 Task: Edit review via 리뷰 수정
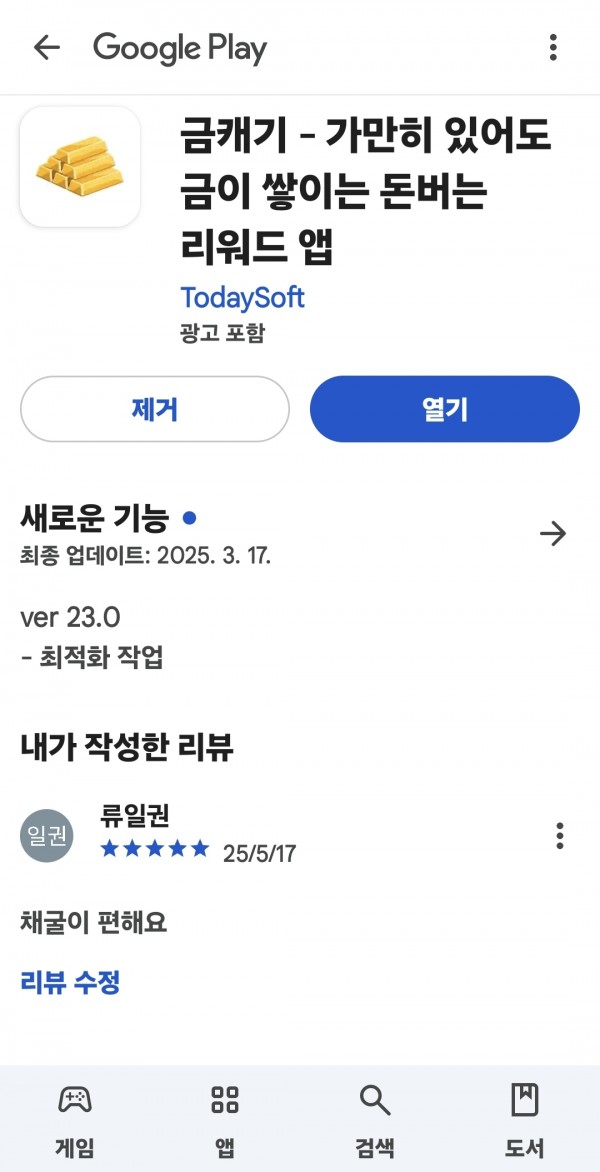(x=70, y=981)
